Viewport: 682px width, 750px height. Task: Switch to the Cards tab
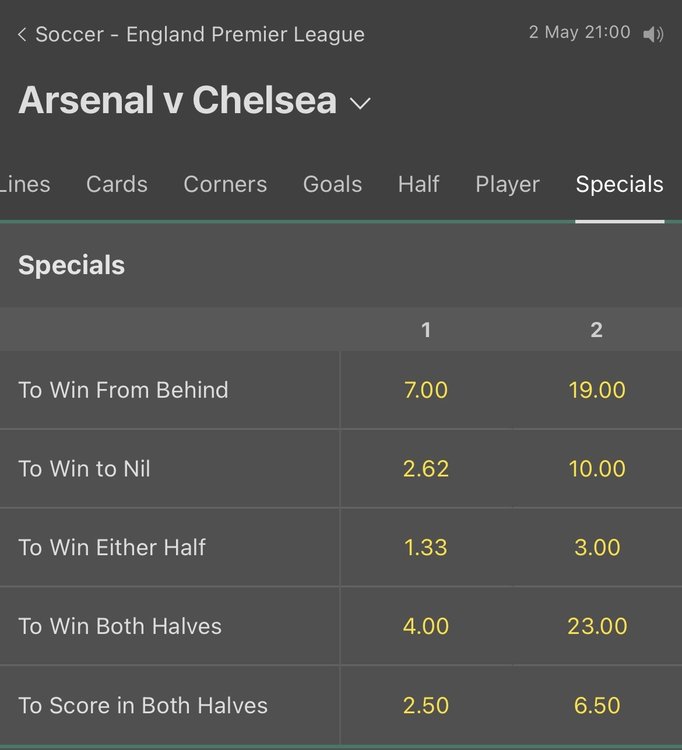tap(117, 184)
